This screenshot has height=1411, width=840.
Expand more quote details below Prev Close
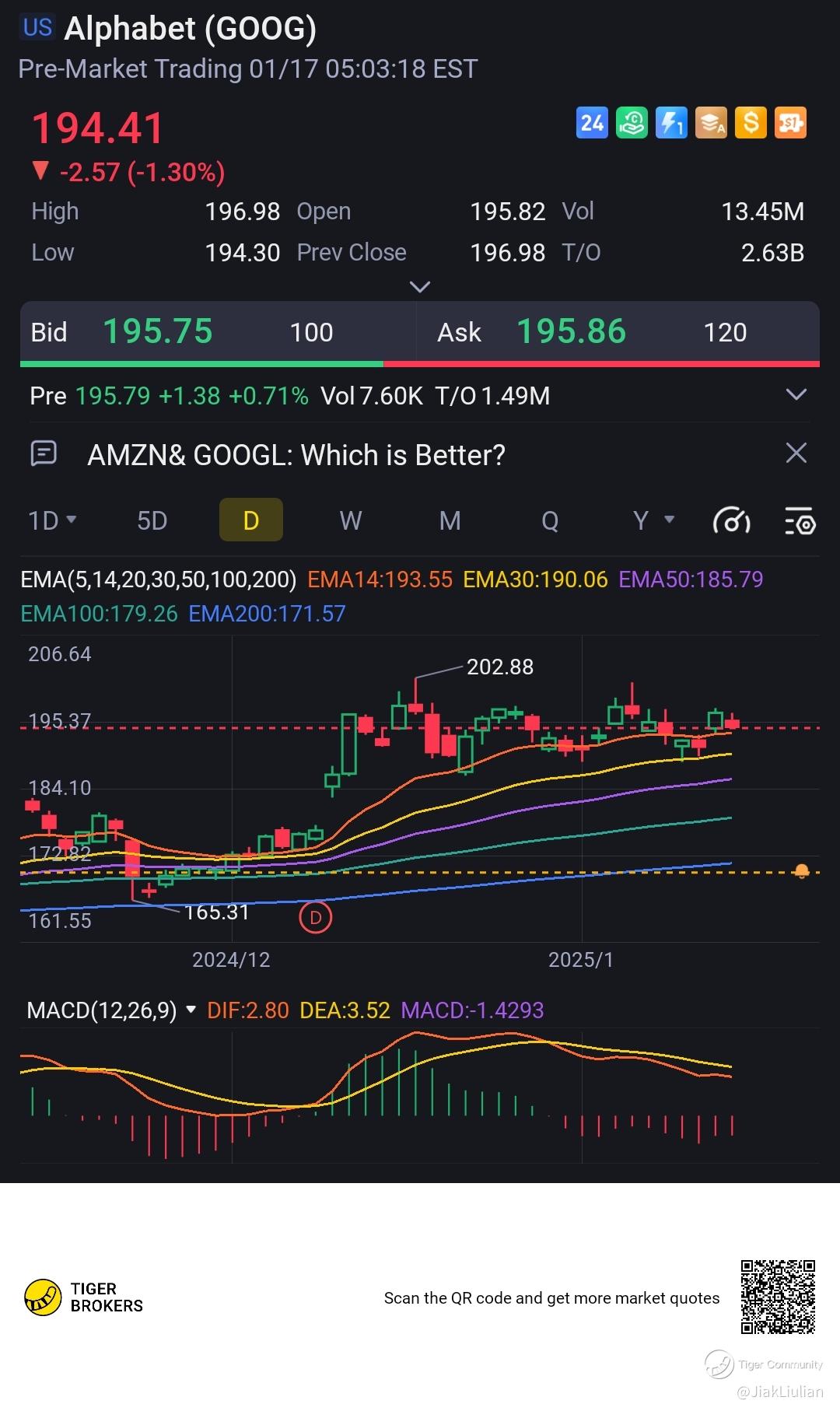419,288
